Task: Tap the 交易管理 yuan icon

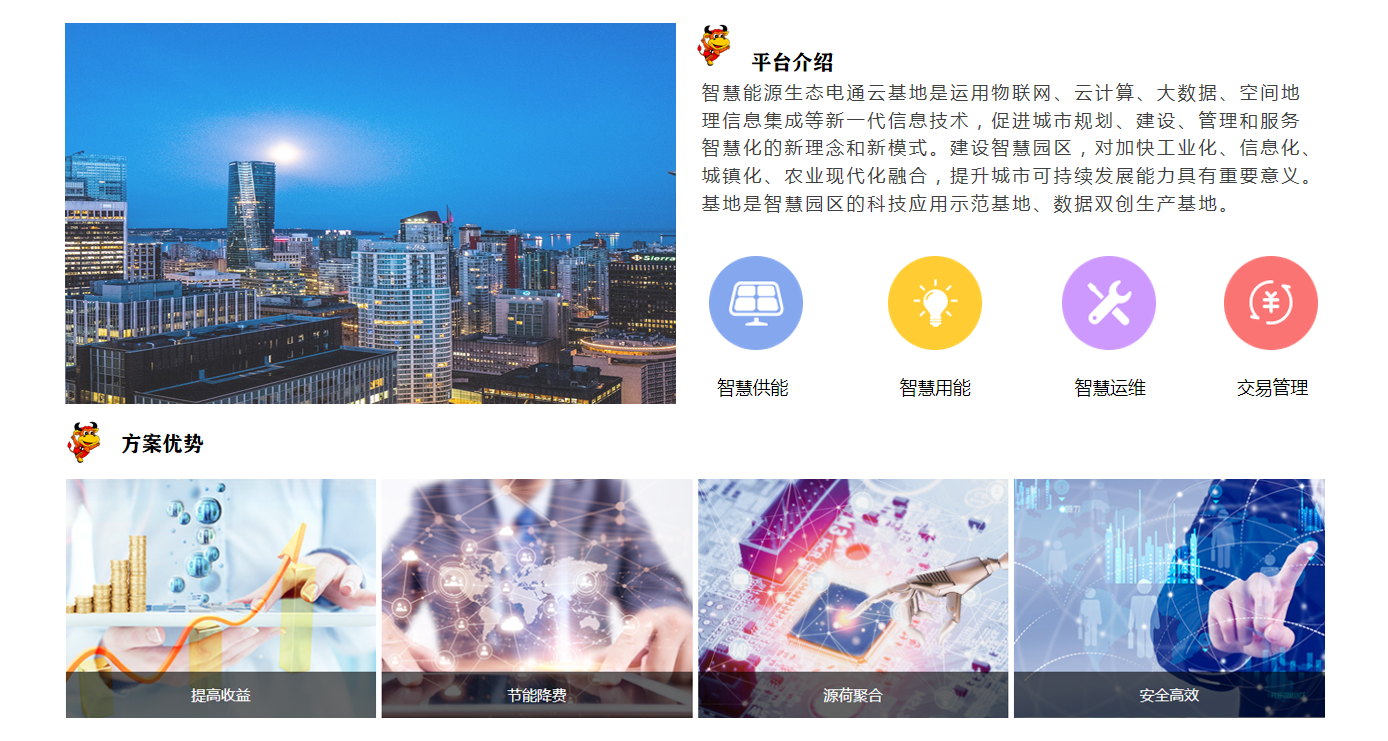Action: (x=1270, y=303)
